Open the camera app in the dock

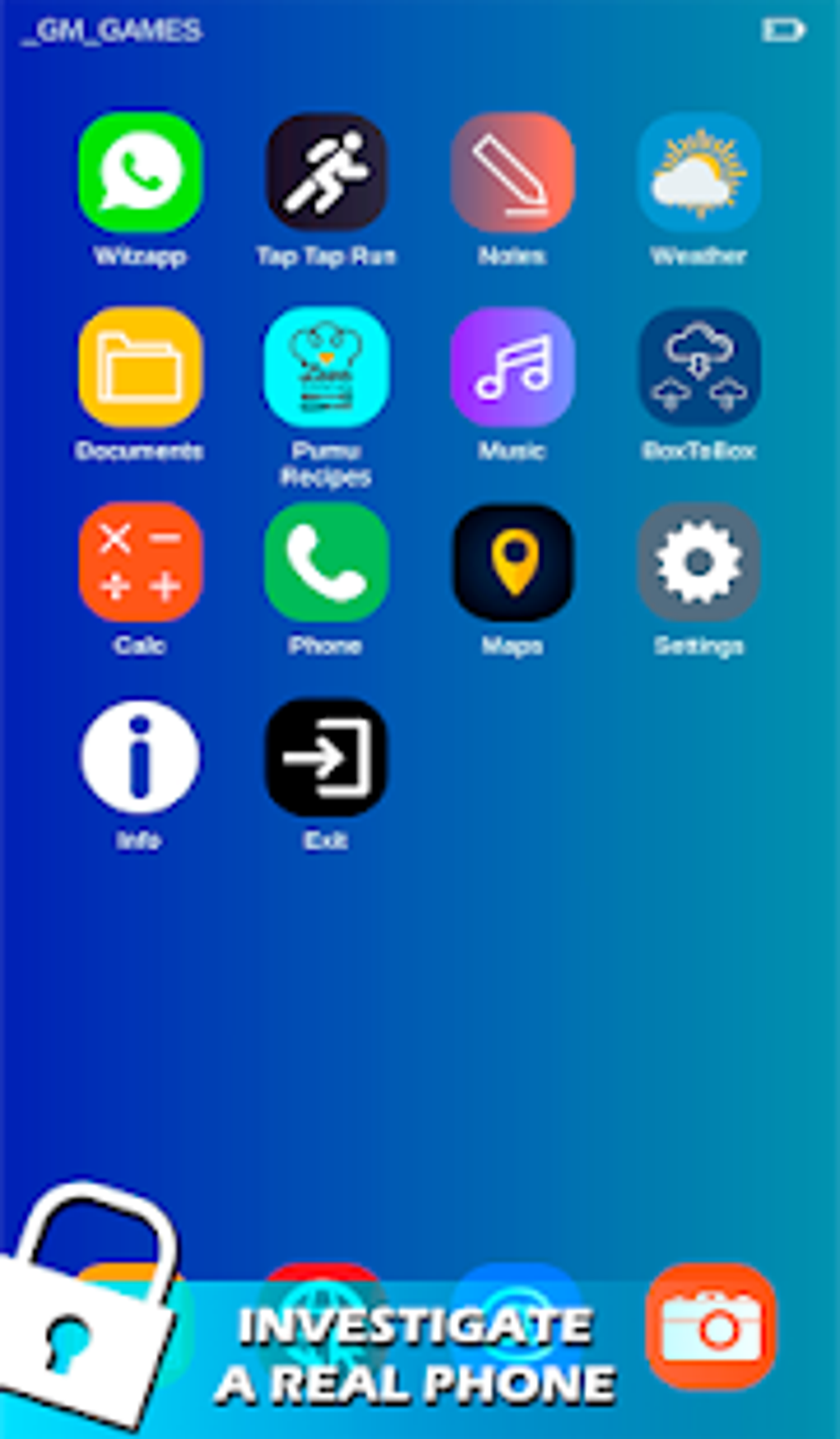[x=711, y=1326]
